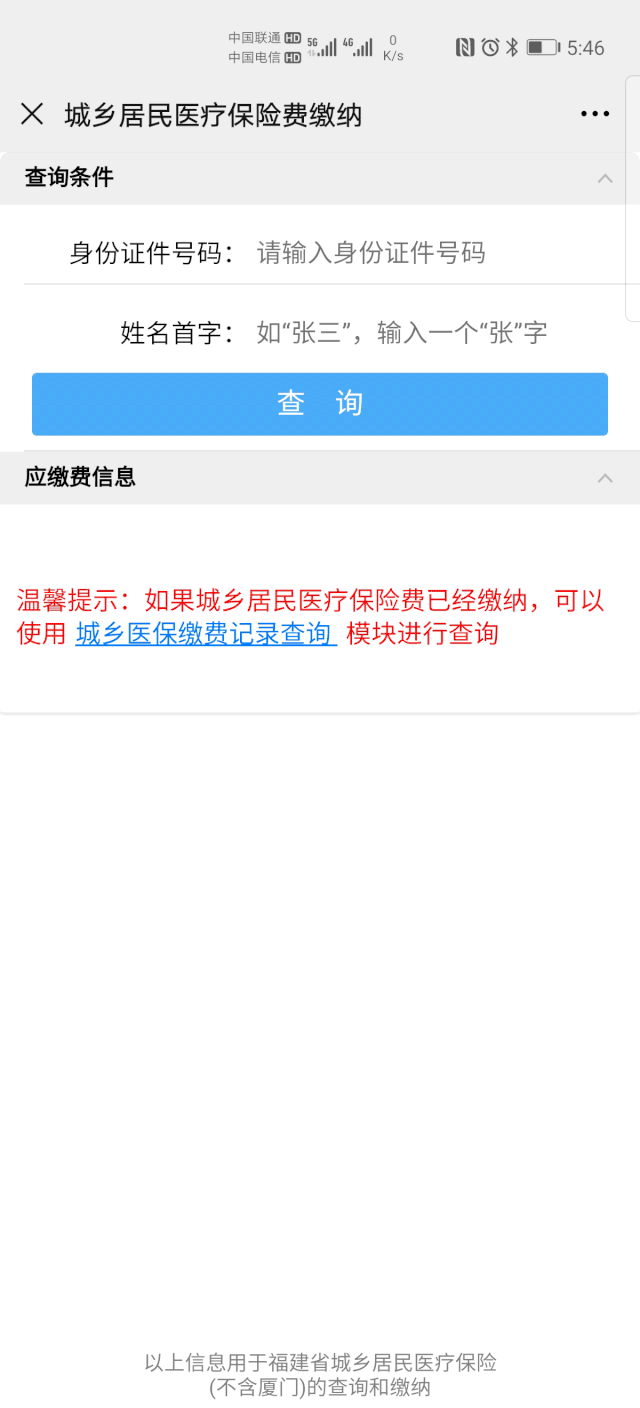Image resolution: width=640 pixels, height=1408 pixels.
Task: Close the 城乡居民医疗保险费缴纳 page
Action: coord(32,114)
